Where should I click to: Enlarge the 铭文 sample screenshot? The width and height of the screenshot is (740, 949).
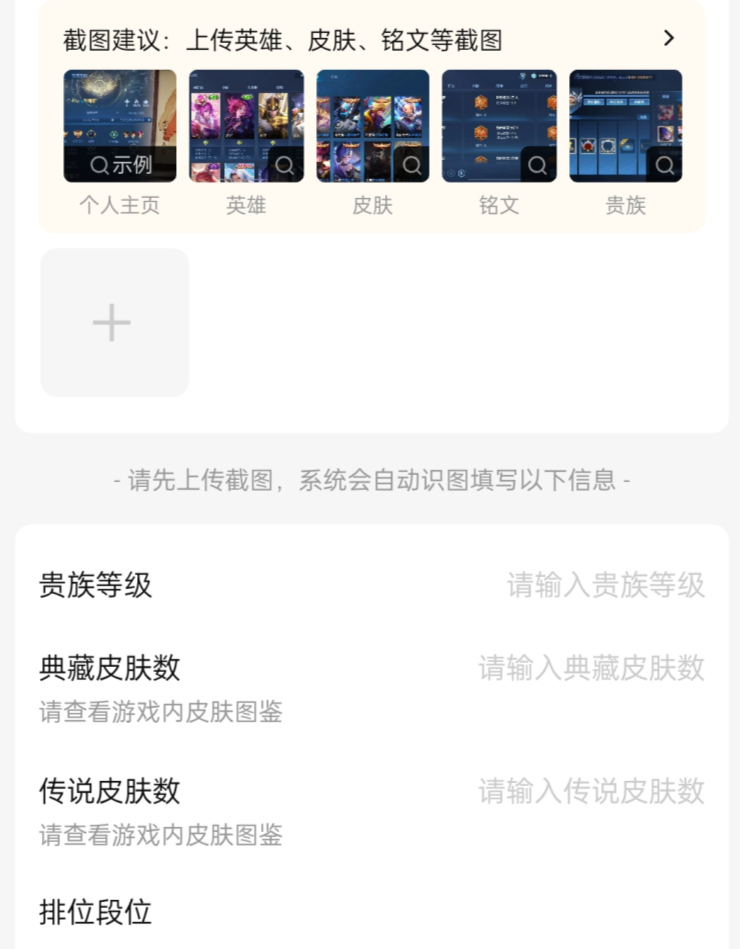pyautogui.click(x=499, y=126)
